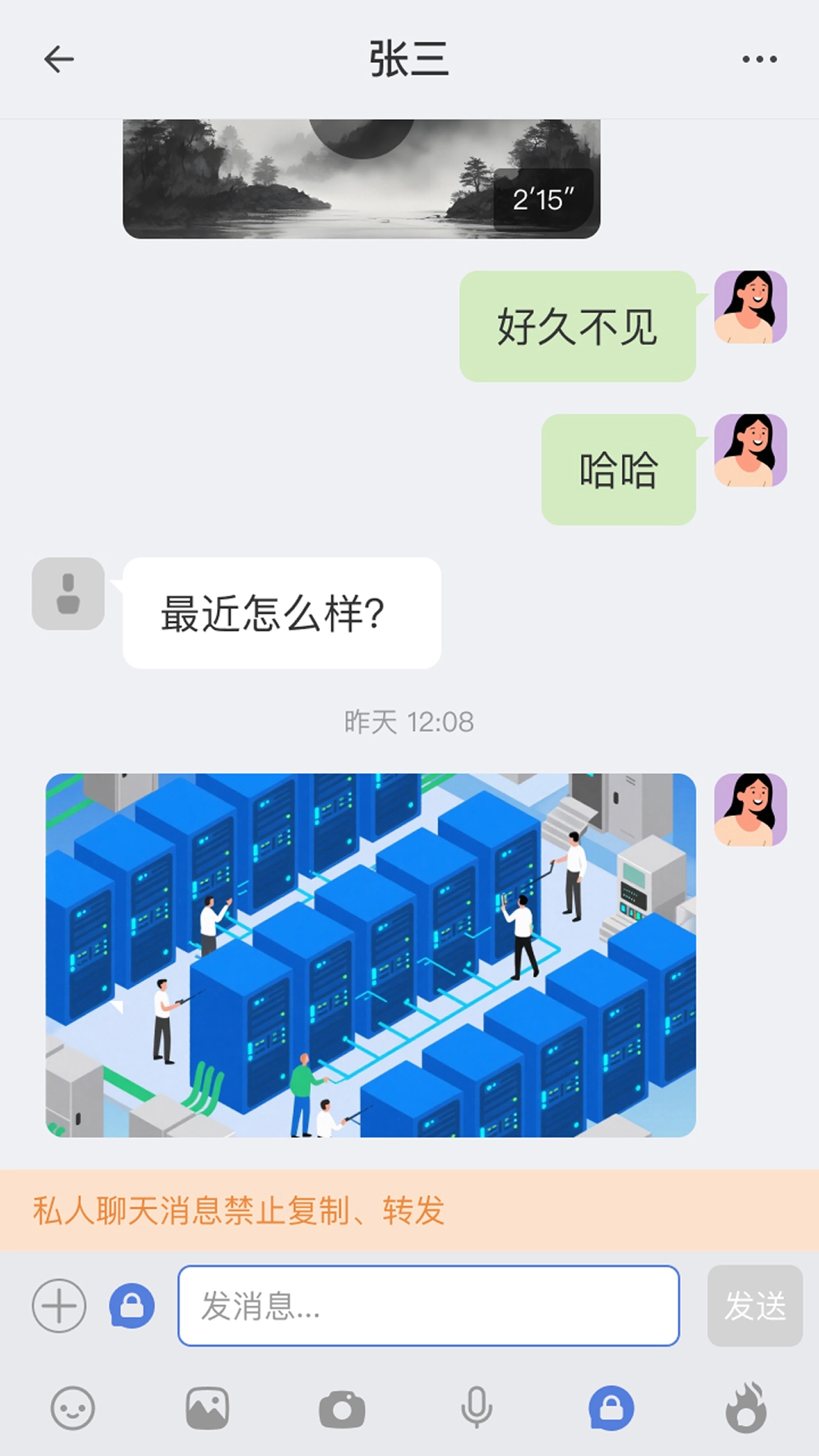This screenshot has height=1456, width=819.
Task: Enable burn-after-reading with the flame icon
Action: [745, 1408]
